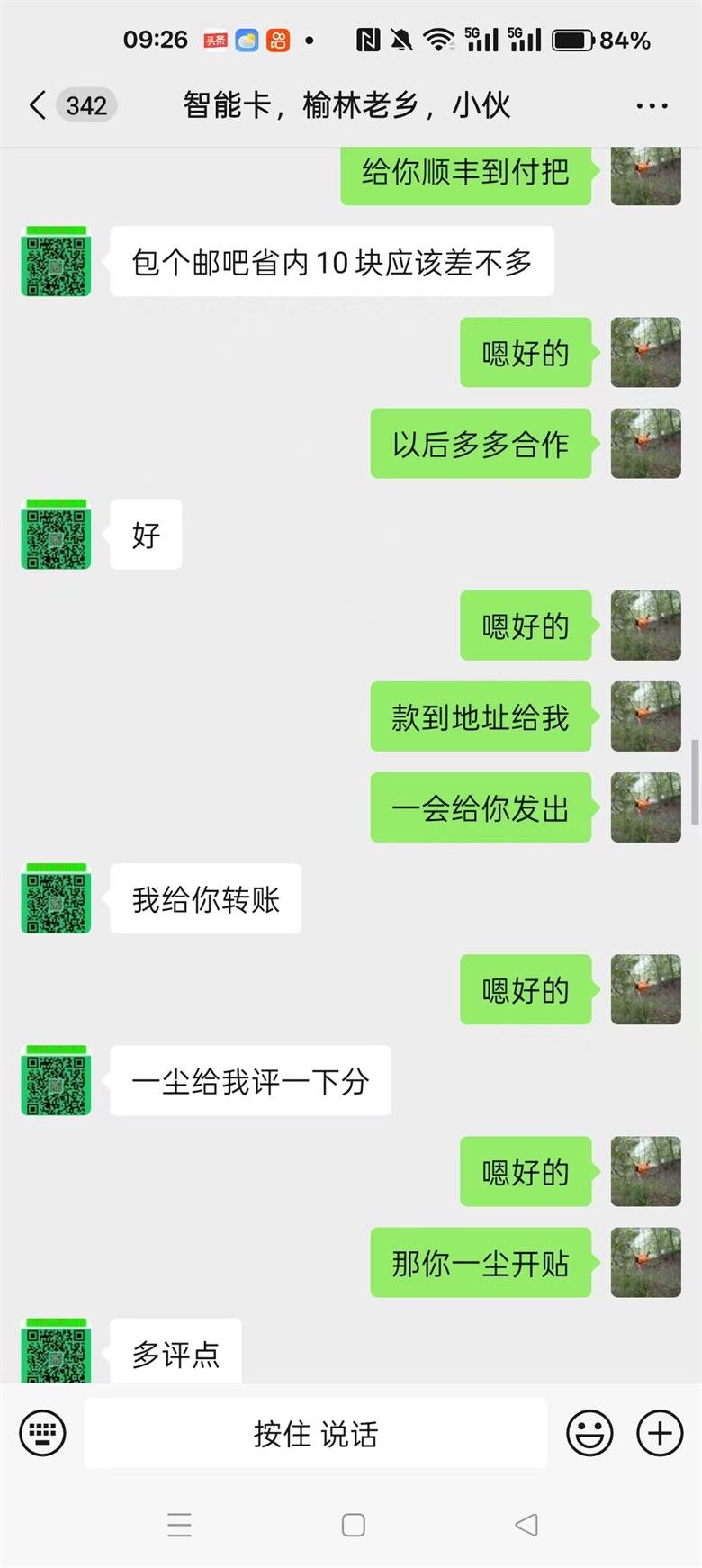
Task: Tap the system back navigation button
Action: point(526,1524)
